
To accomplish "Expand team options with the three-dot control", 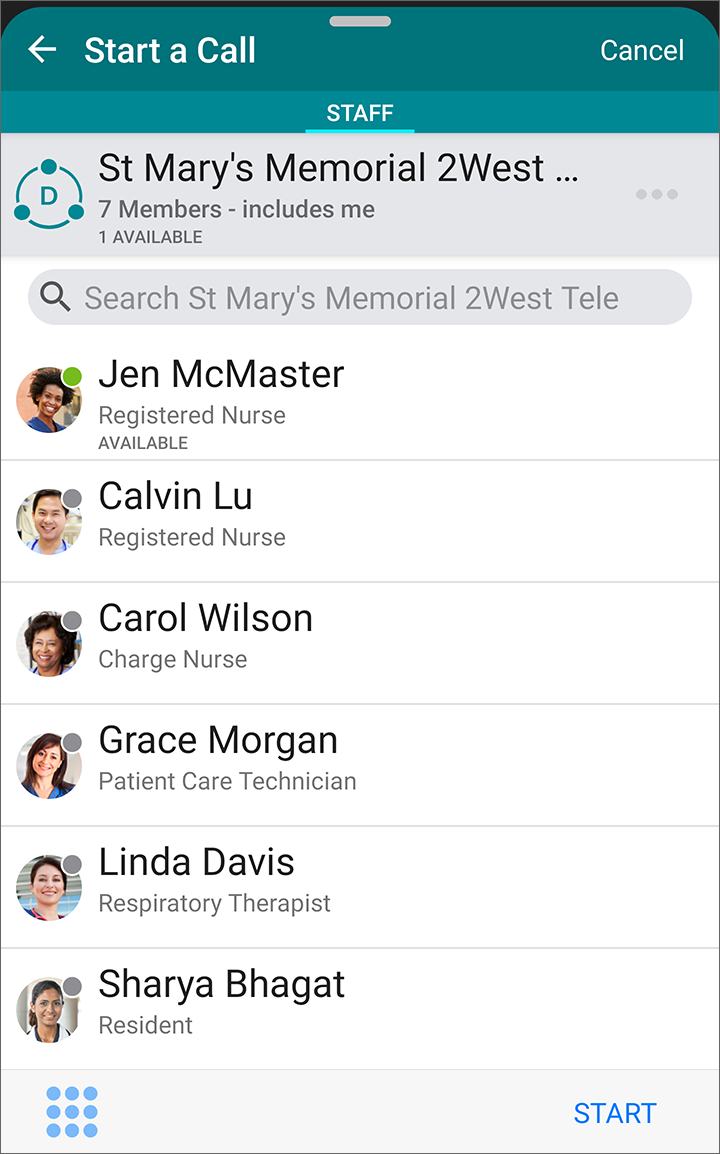I will point(656,193).
